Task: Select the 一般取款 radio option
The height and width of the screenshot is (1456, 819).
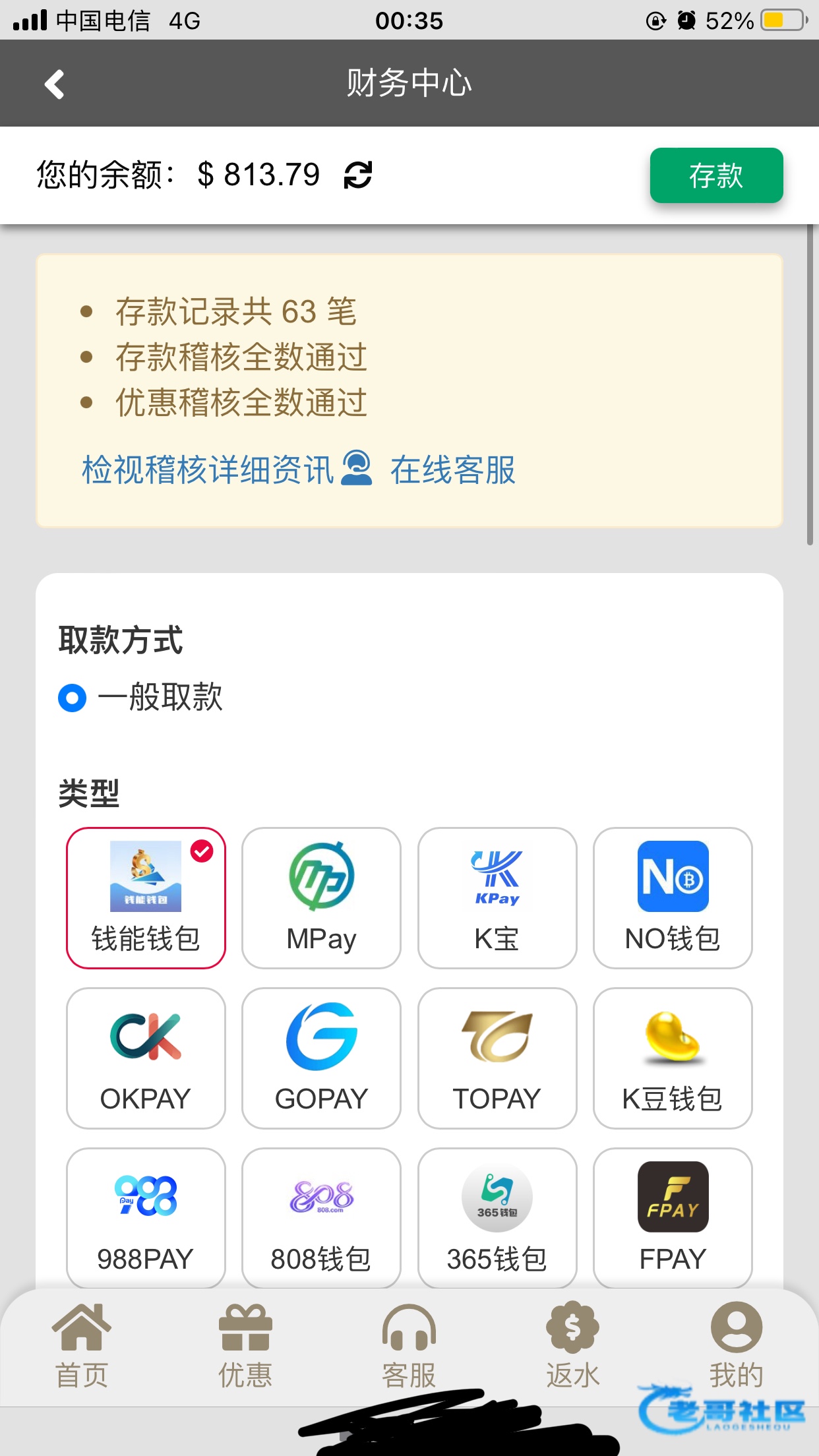Action: pos(73,698)
